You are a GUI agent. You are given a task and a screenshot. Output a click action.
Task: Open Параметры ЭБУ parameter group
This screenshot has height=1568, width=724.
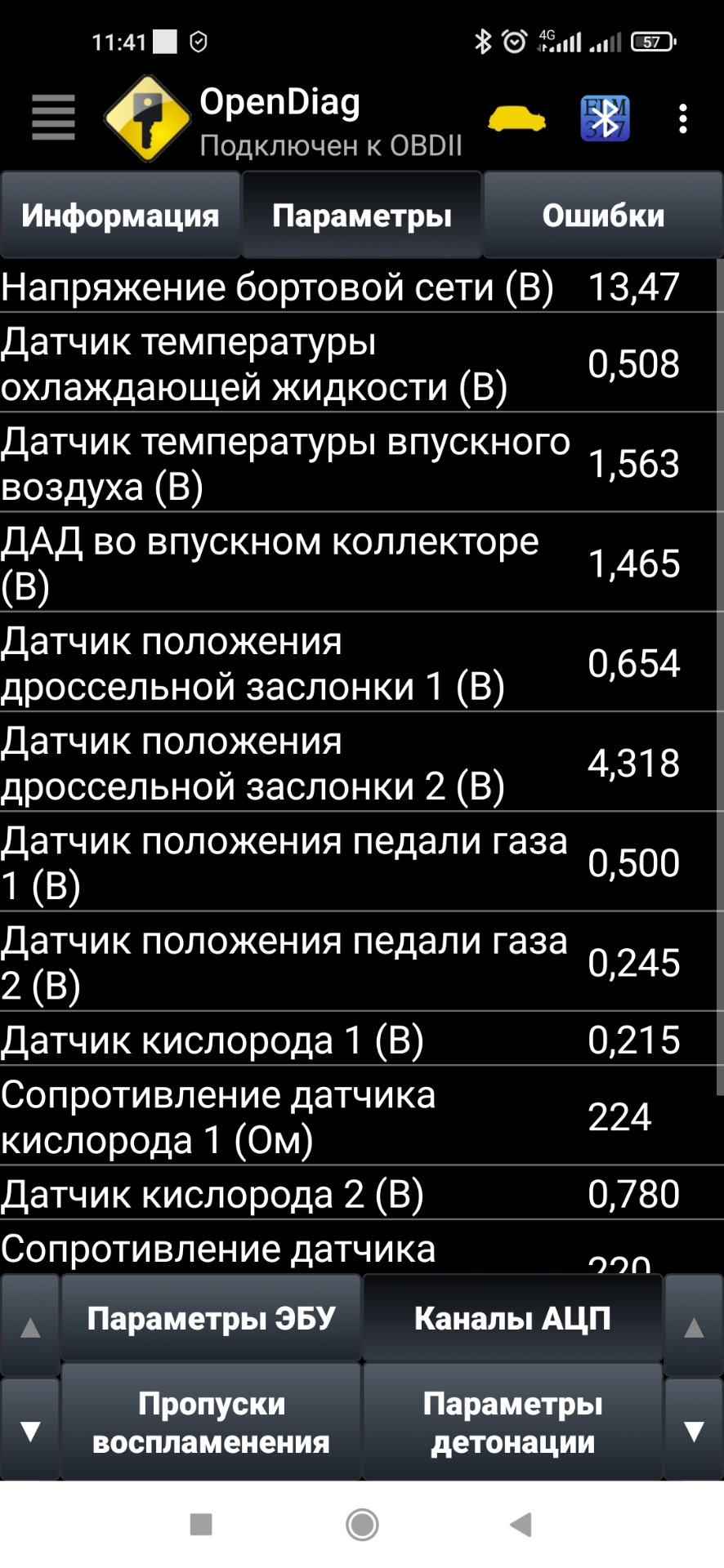point(211,1318)
